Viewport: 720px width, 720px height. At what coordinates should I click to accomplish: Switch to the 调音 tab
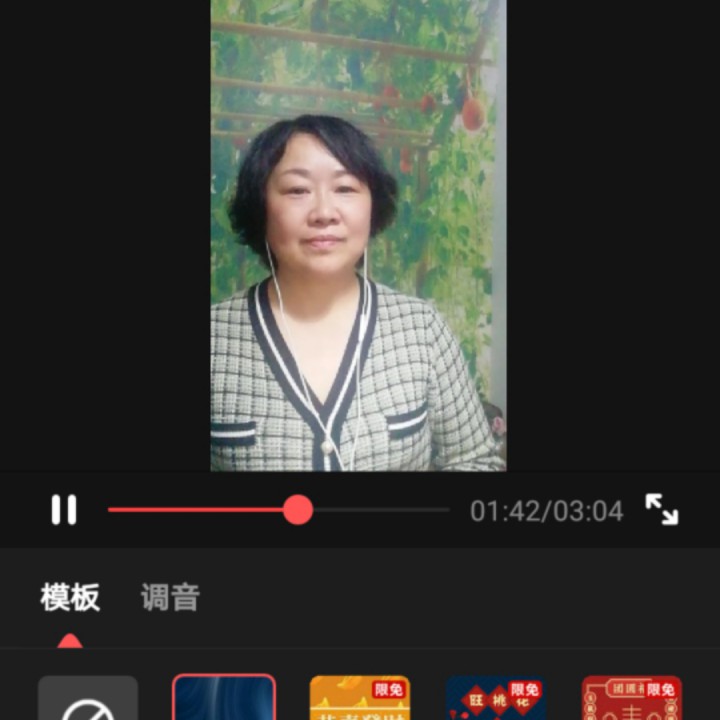(x=170, y=598)
